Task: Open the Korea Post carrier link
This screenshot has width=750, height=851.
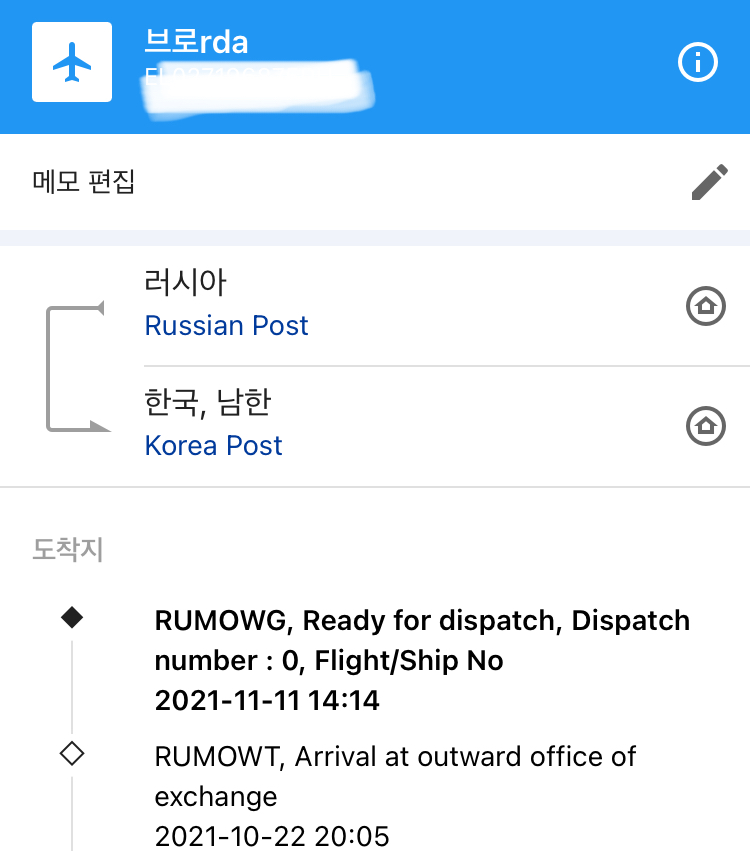Action: (x=213, y=446)
